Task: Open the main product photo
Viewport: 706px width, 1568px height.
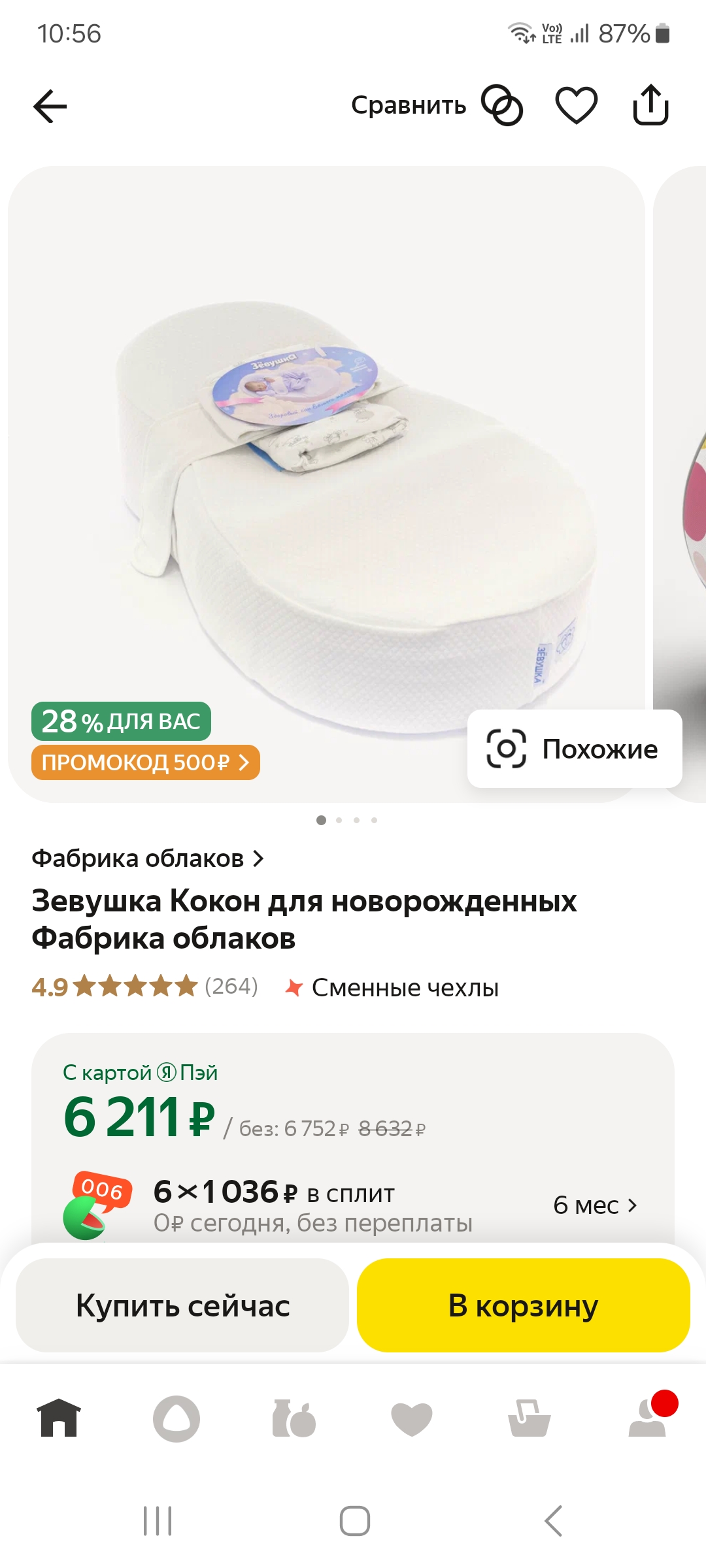Action: (x=327, y=483)
